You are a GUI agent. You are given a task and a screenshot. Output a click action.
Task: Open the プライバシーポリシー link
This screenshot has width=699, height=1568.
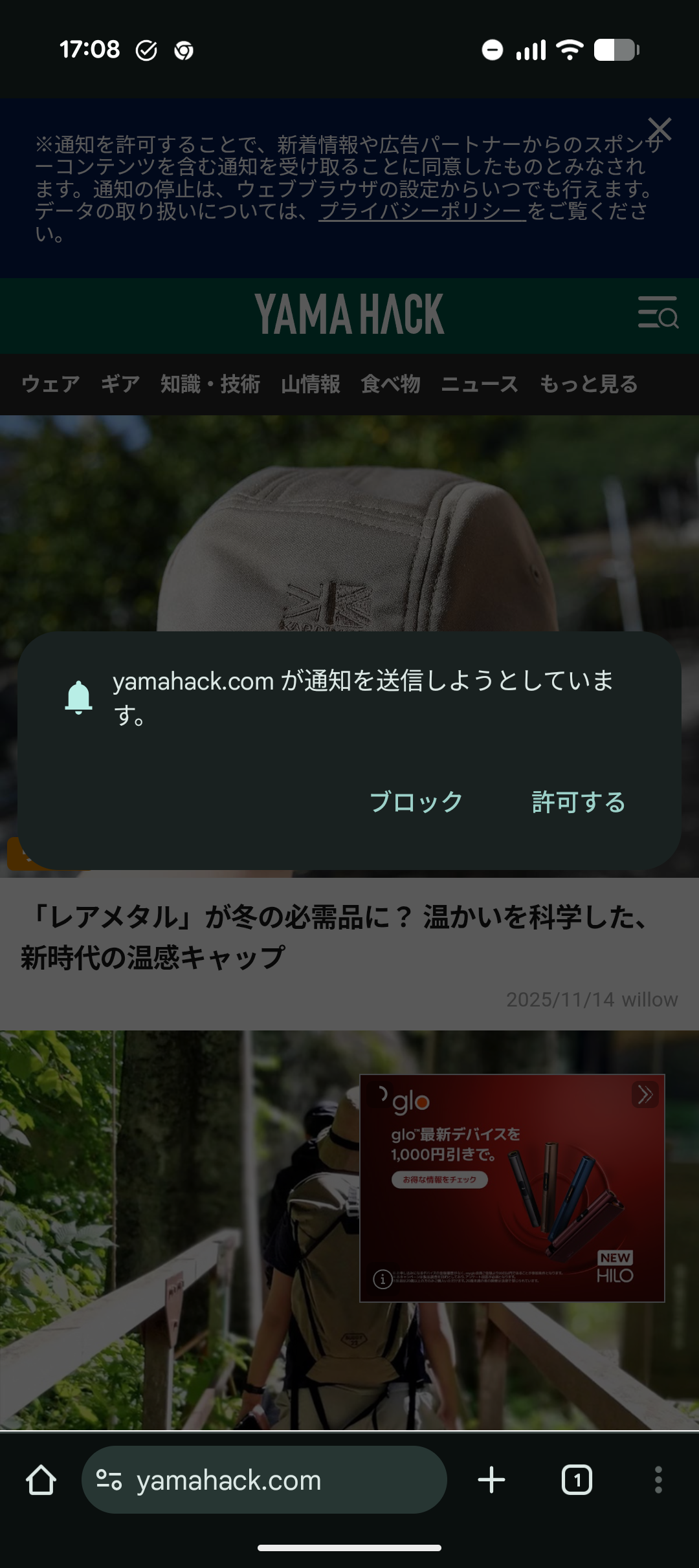click(422, 211)
